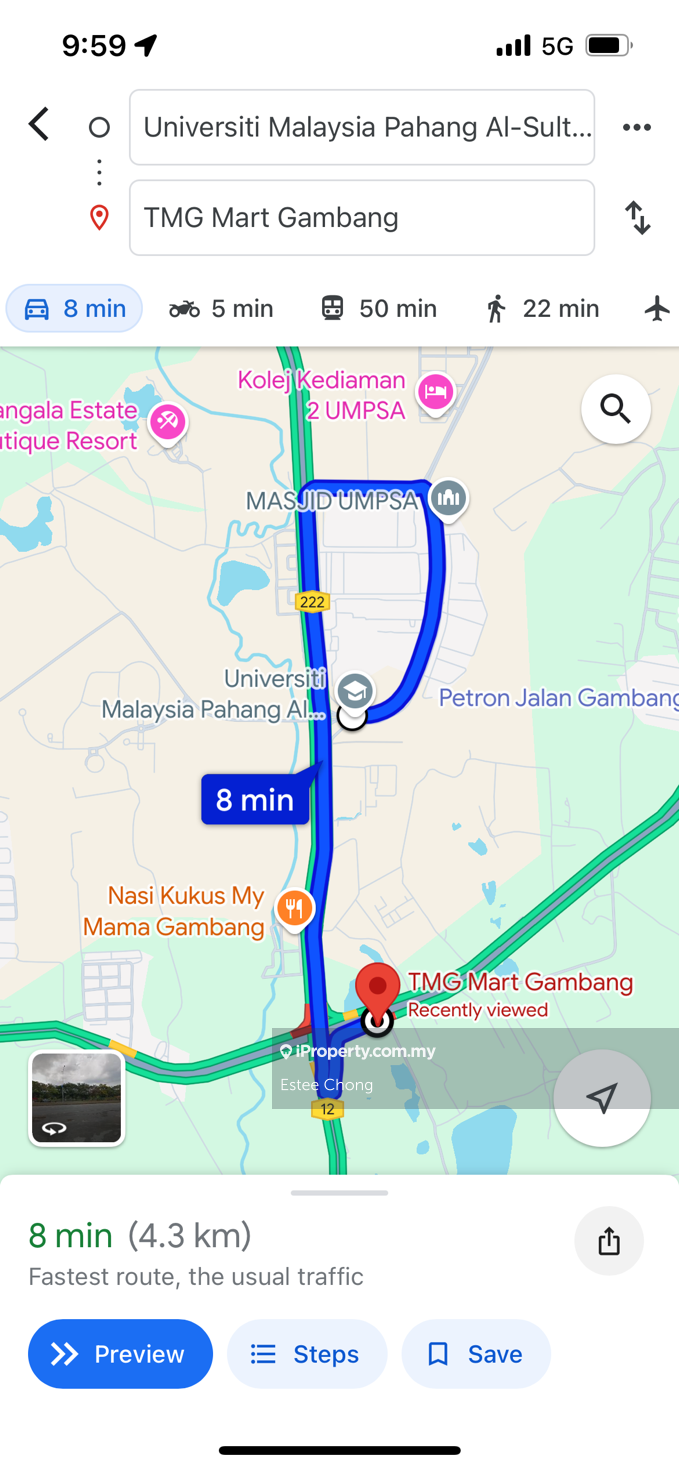Open the MASJID UMPSA map pin

[x=449, y=497]
